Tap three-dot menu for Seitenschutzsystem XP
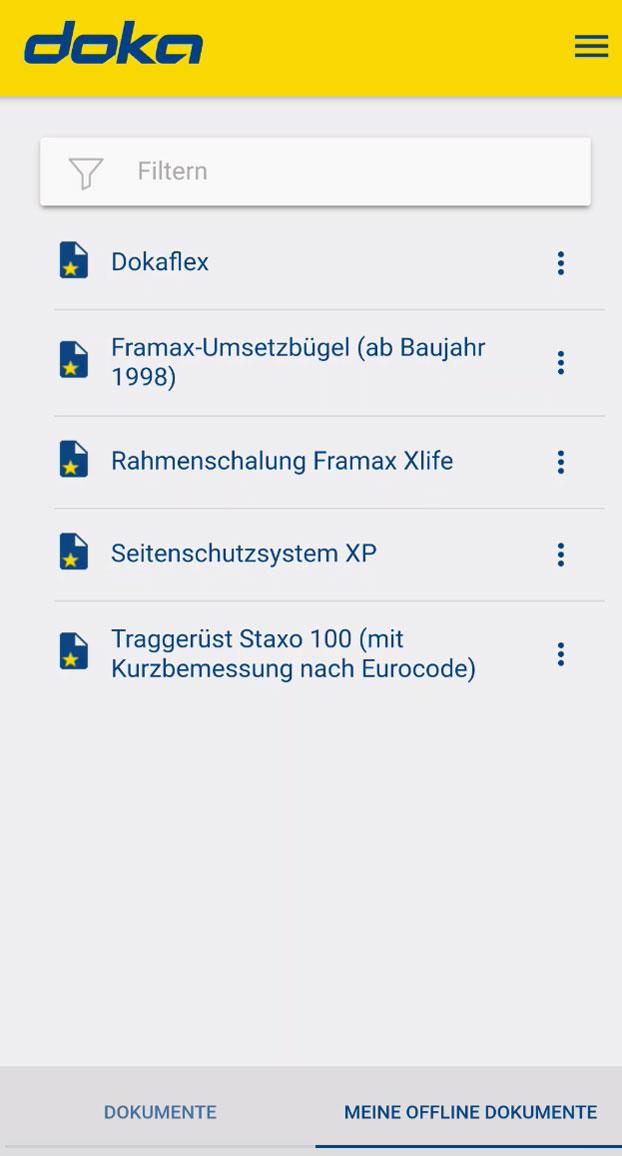The width and height of the screenshot is (622, 1156). 560,554
